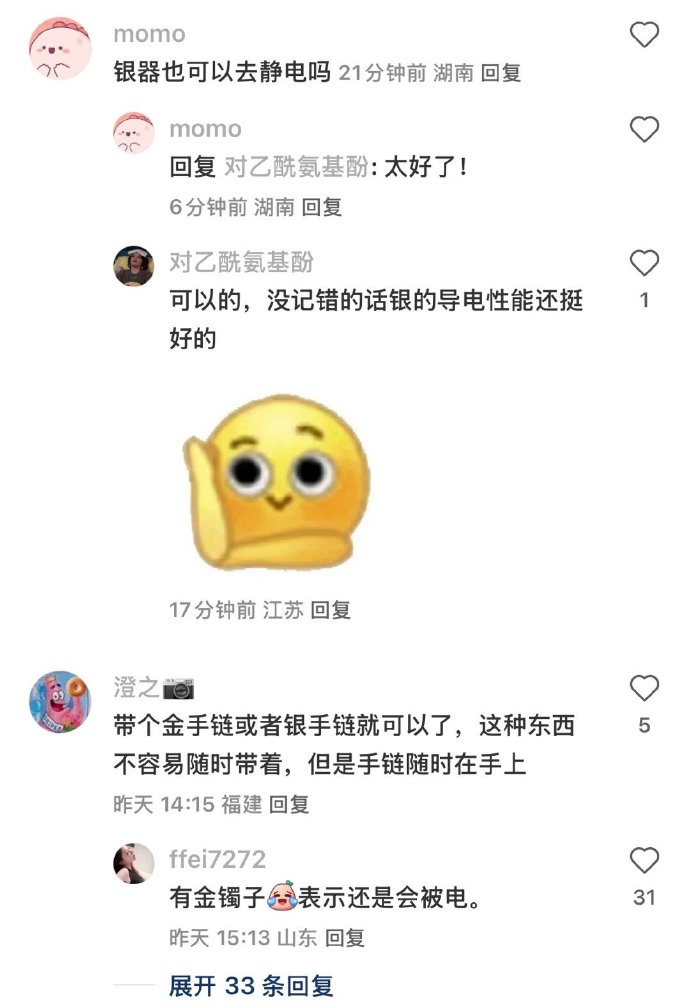The height and width of the screenshot is (1008, 690).
Task: Reply to 澄之's comment from 福建
Action: click(289, 804)
